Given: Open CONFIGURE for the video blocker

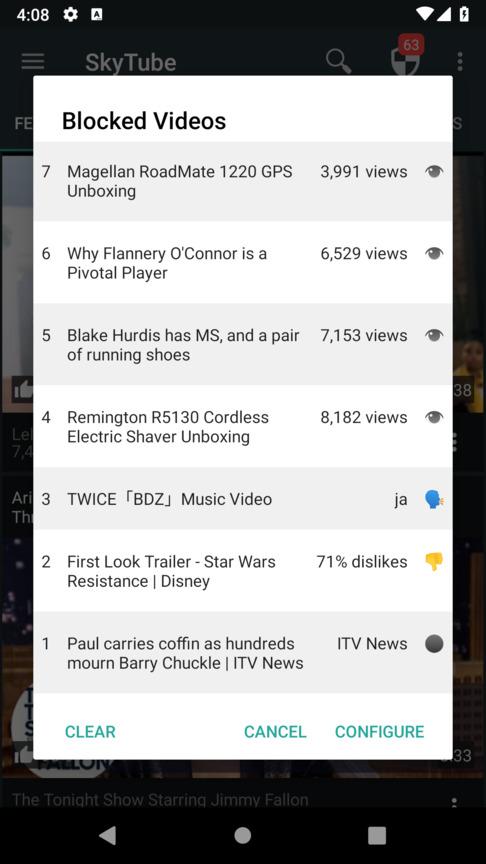Looking at the screenshot, I should [x=380, y=732].
